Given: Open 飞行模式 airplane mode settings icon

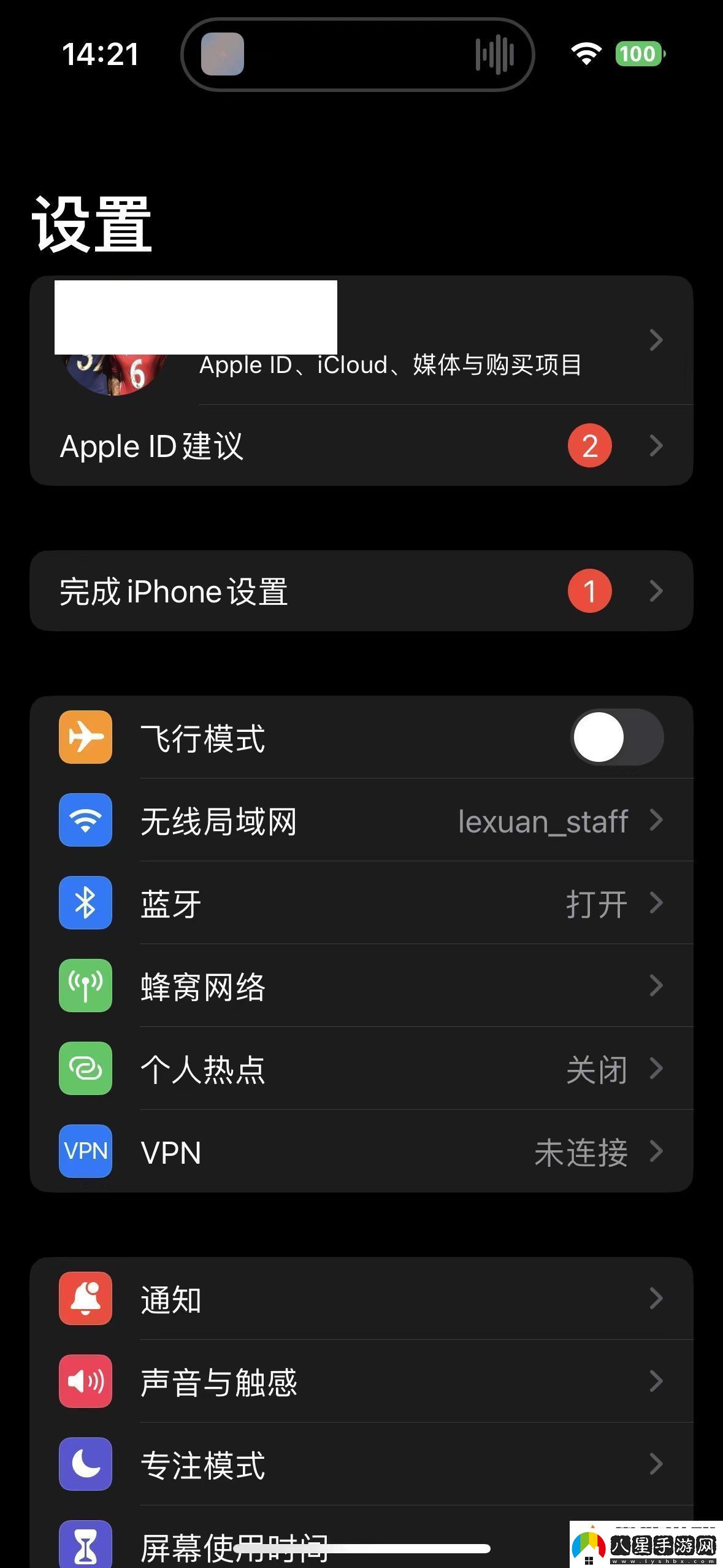Looking at the screenshot, I should point(85,738).
